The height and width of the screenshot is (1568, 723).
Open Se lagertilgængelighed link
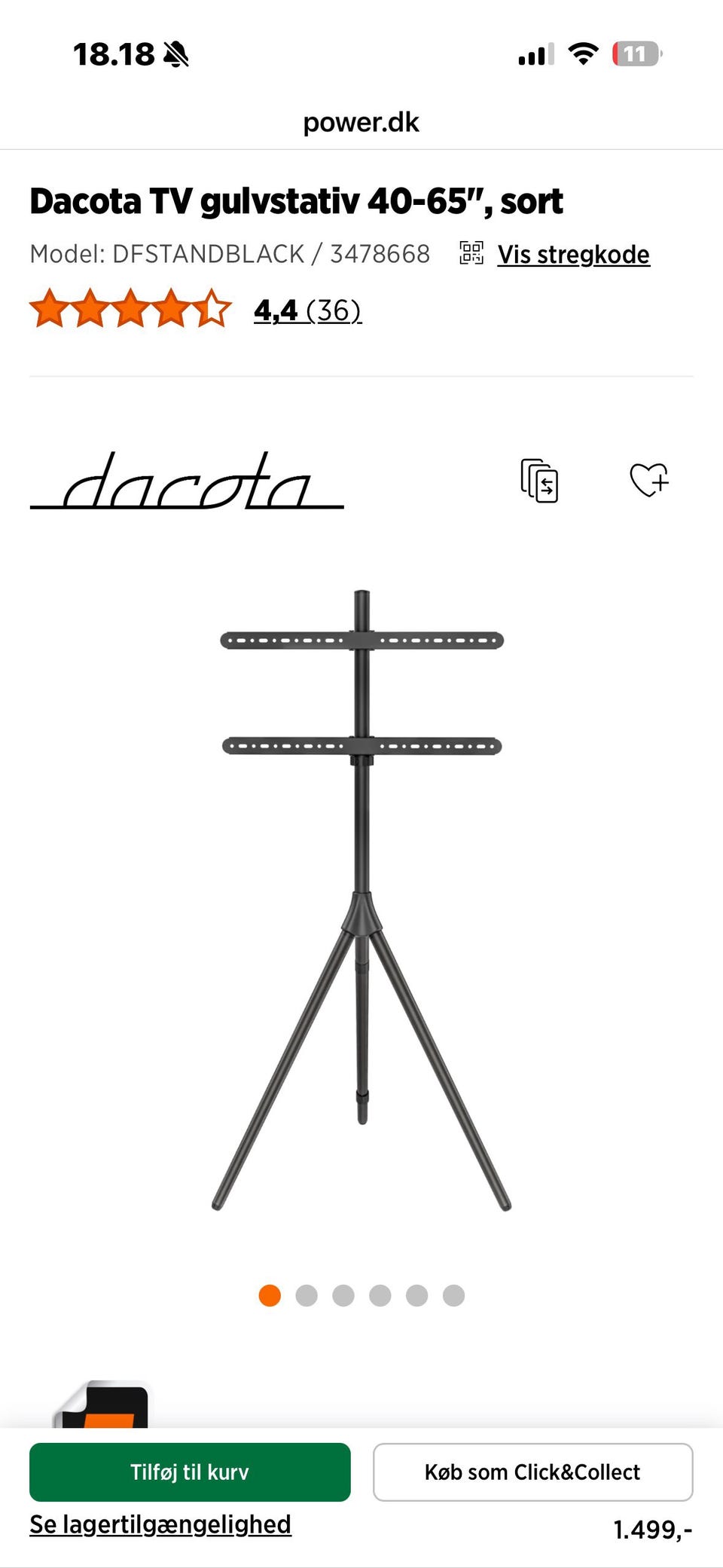click(x=160, y=1524)
